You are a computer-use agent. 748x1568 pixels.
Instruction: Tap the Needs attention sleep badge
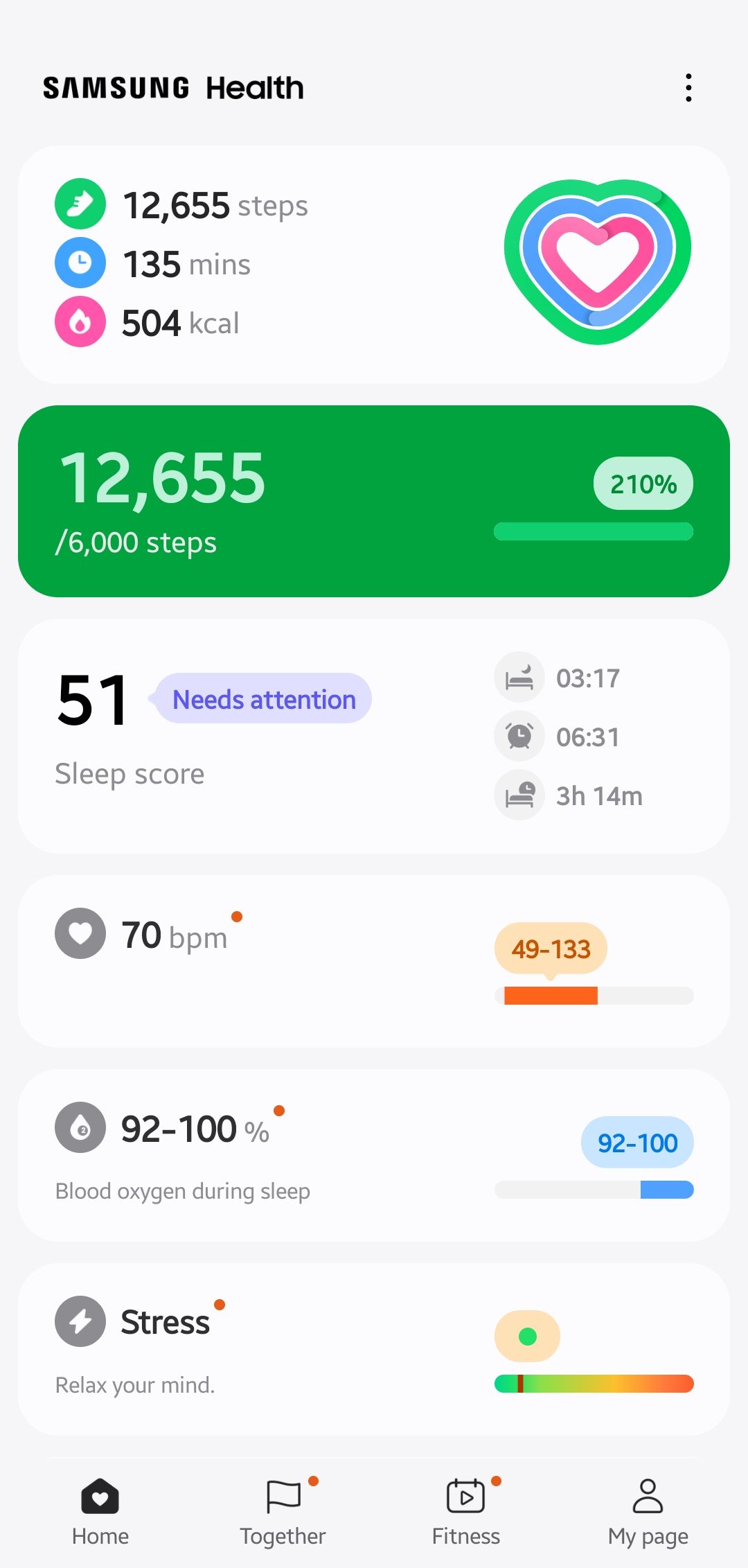coord(262,699)
